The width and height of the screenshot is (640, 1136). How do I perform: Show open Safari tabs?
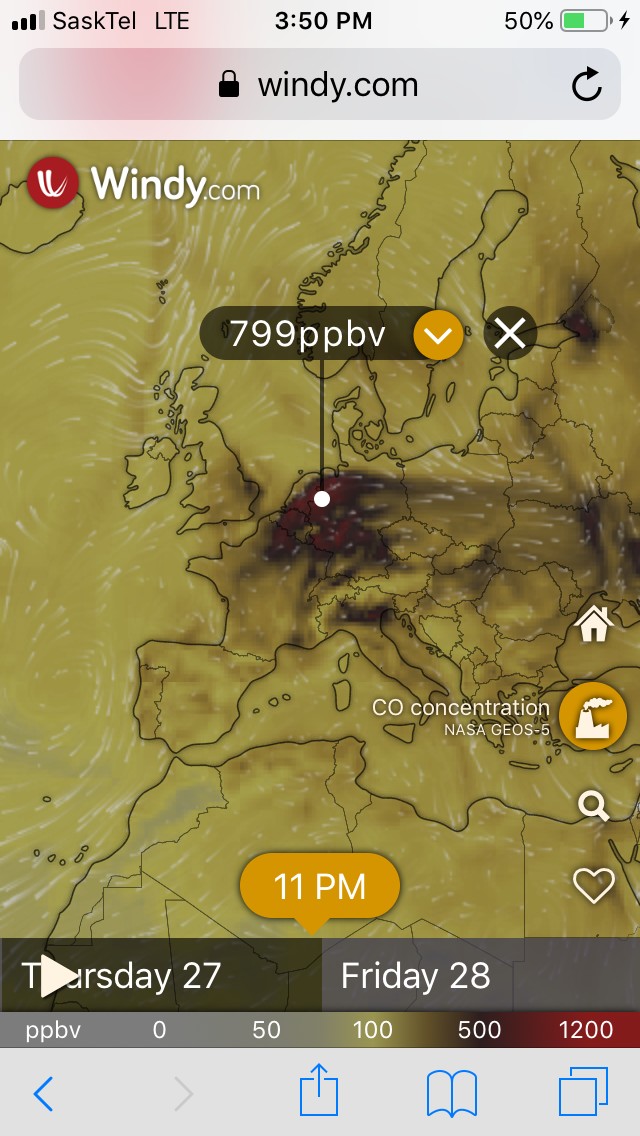[x=583, y=1093]
